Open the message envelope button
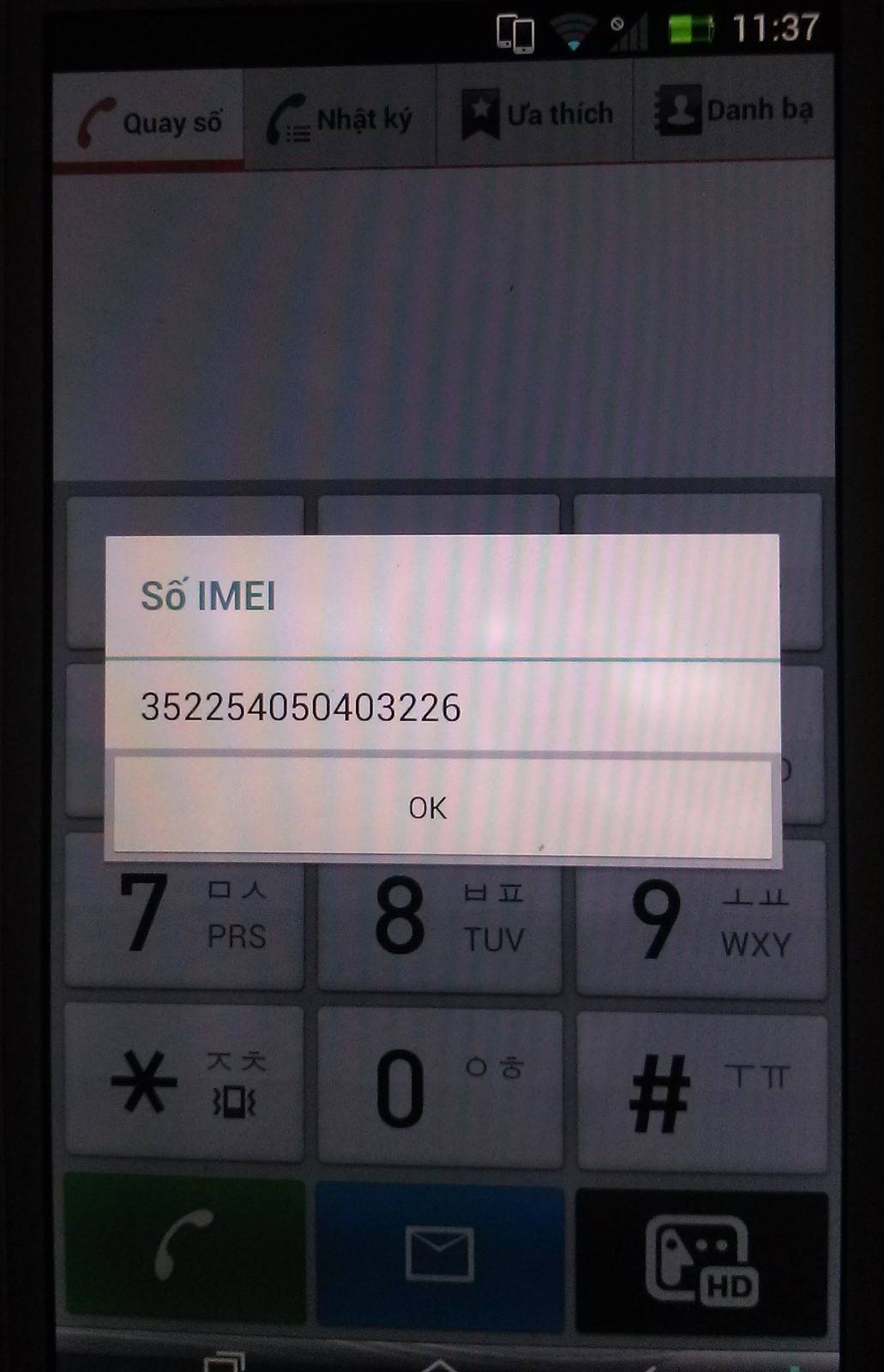This screenshot has width=884, height=1372. point(439,1254)
